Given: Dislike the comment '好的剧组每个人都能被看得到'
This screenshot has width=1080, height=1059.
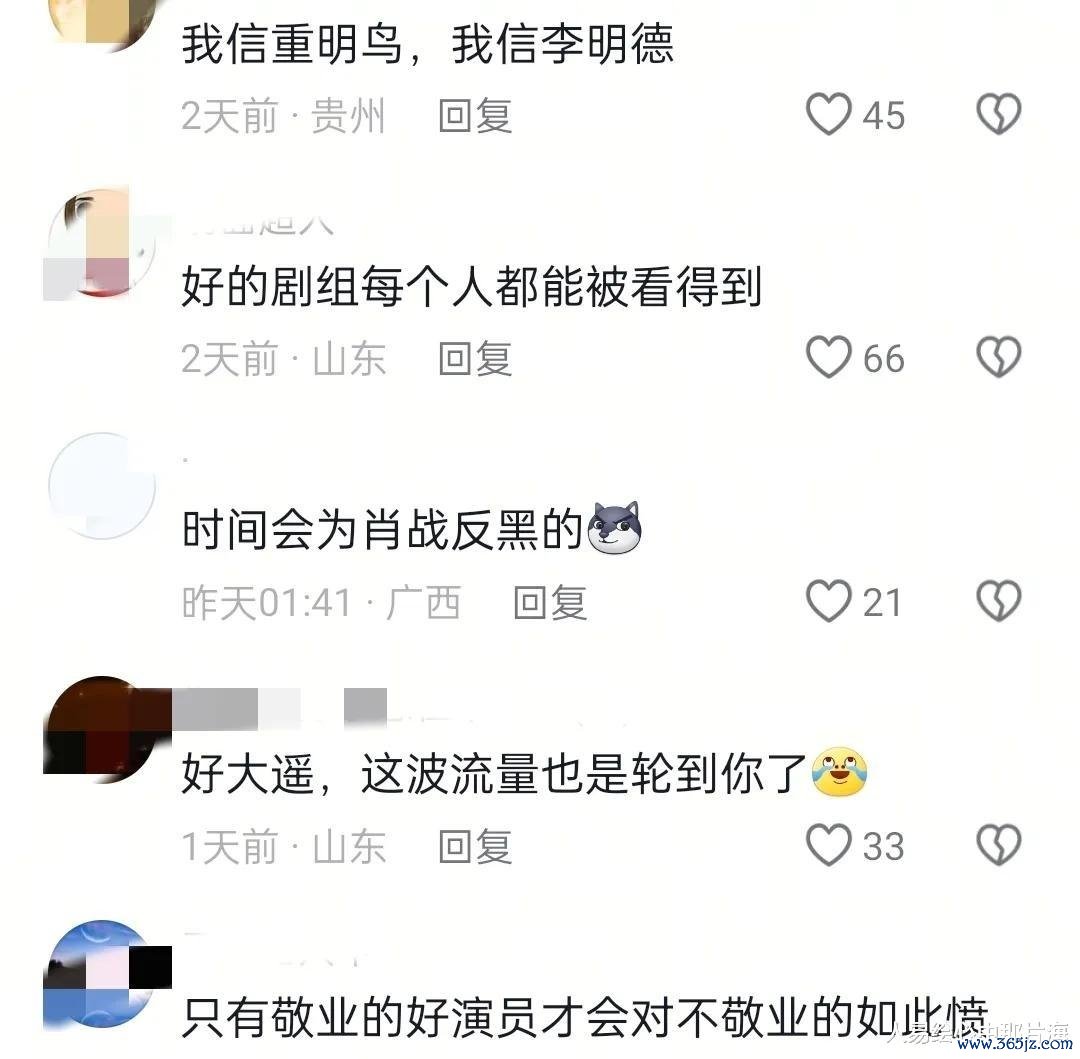Looking at the screenshot, I should tap(998, 358).
